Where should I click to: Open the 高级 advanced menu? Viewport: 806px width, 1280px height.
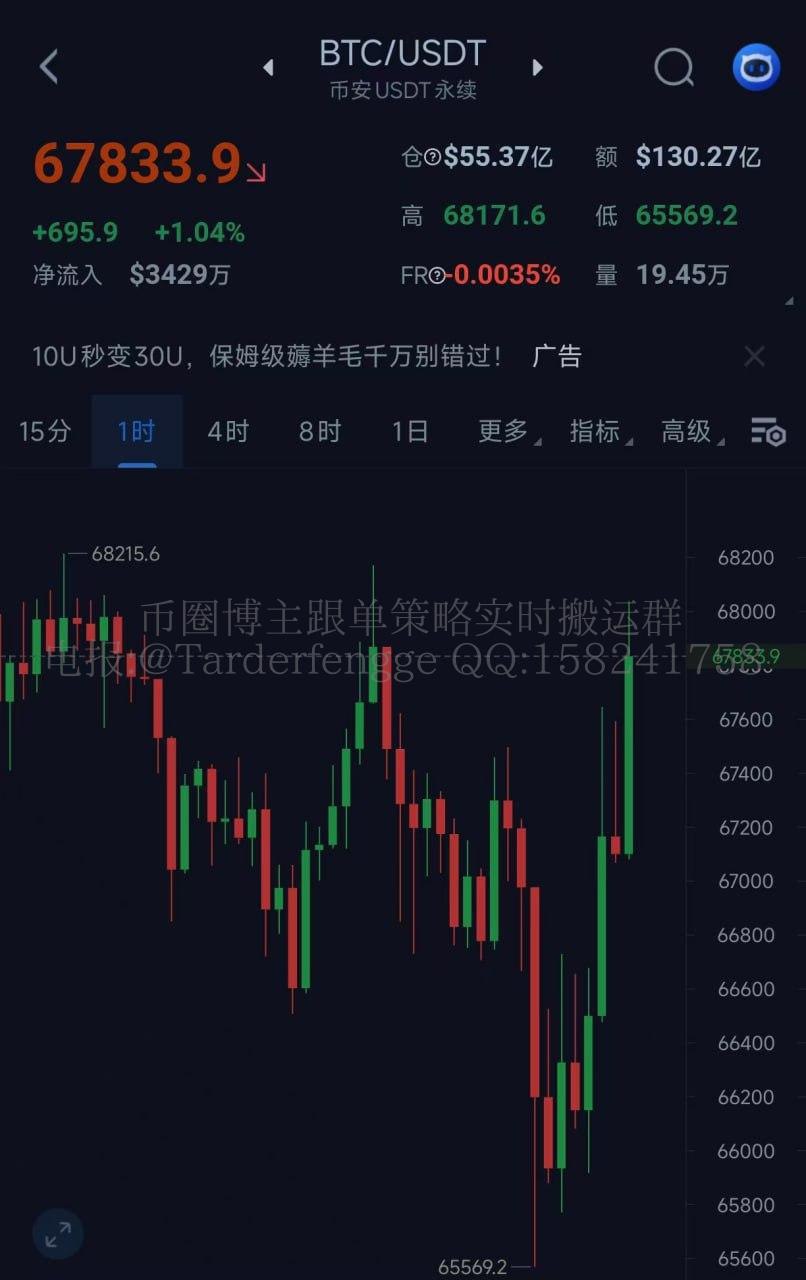[x=691, y=431]
